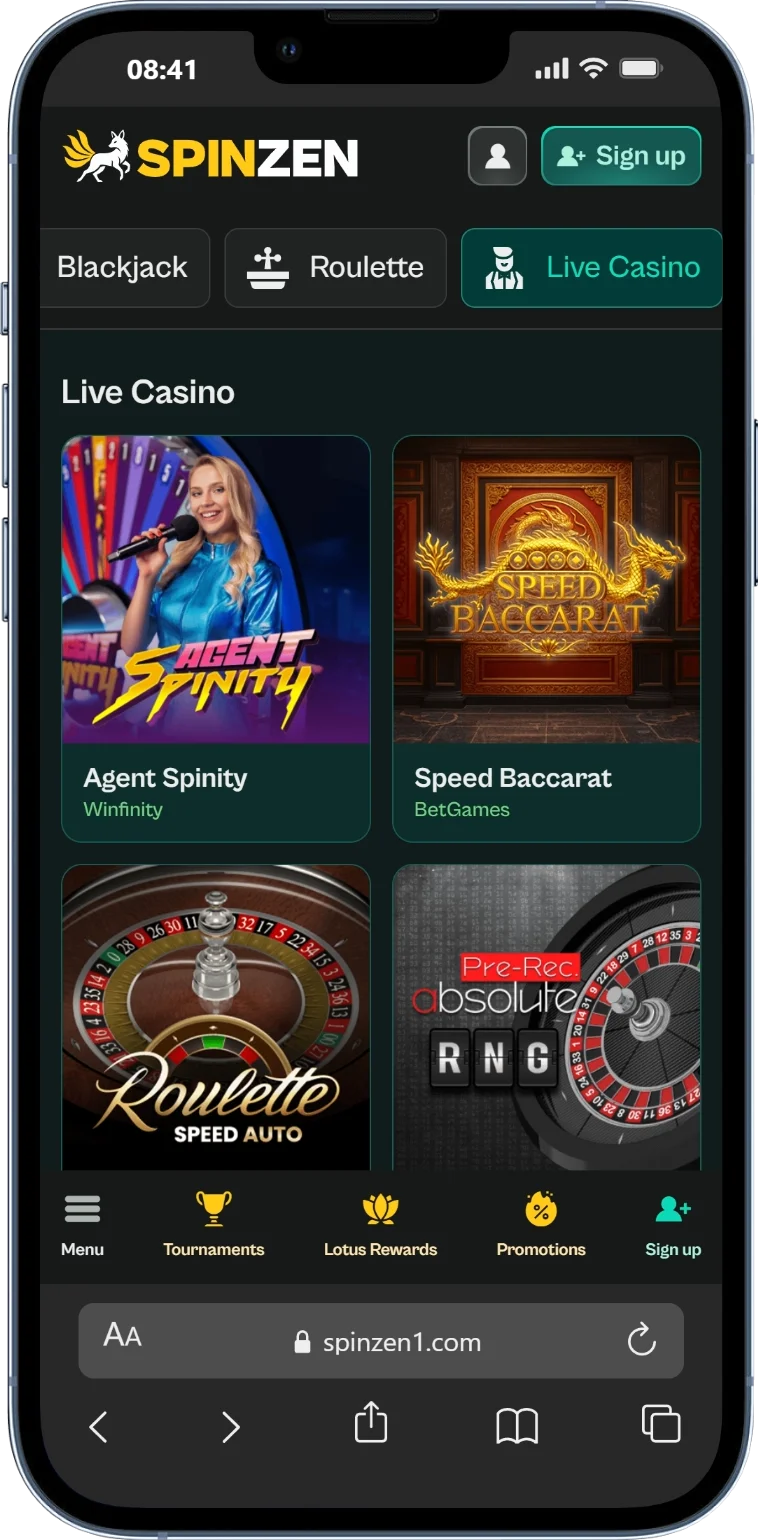This screenshot has height=1540, width=758.
Task: Click the SPINZEN logo
Action: tap(212, 156)
